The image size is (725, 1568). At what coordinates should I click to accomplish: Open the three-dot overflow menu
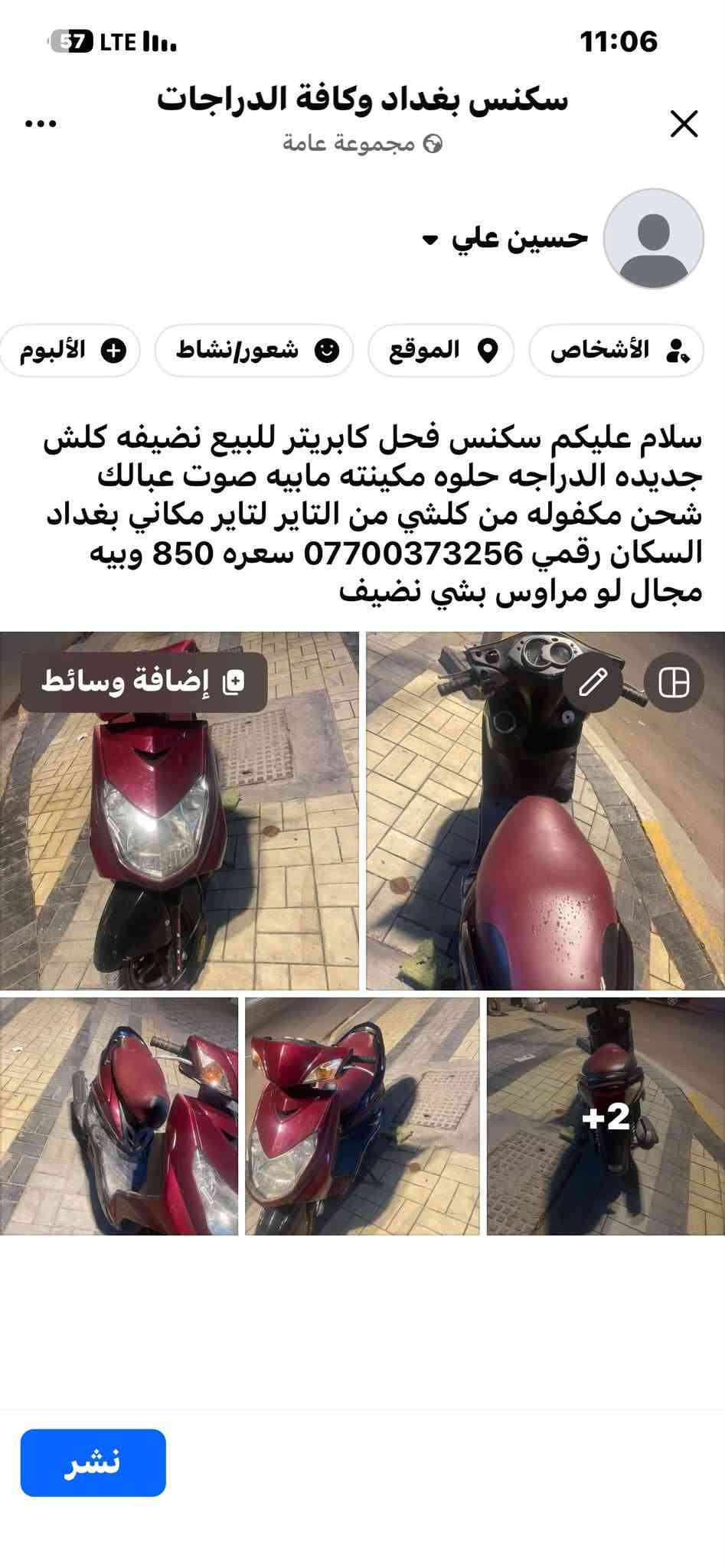click(x=41, y=124)
